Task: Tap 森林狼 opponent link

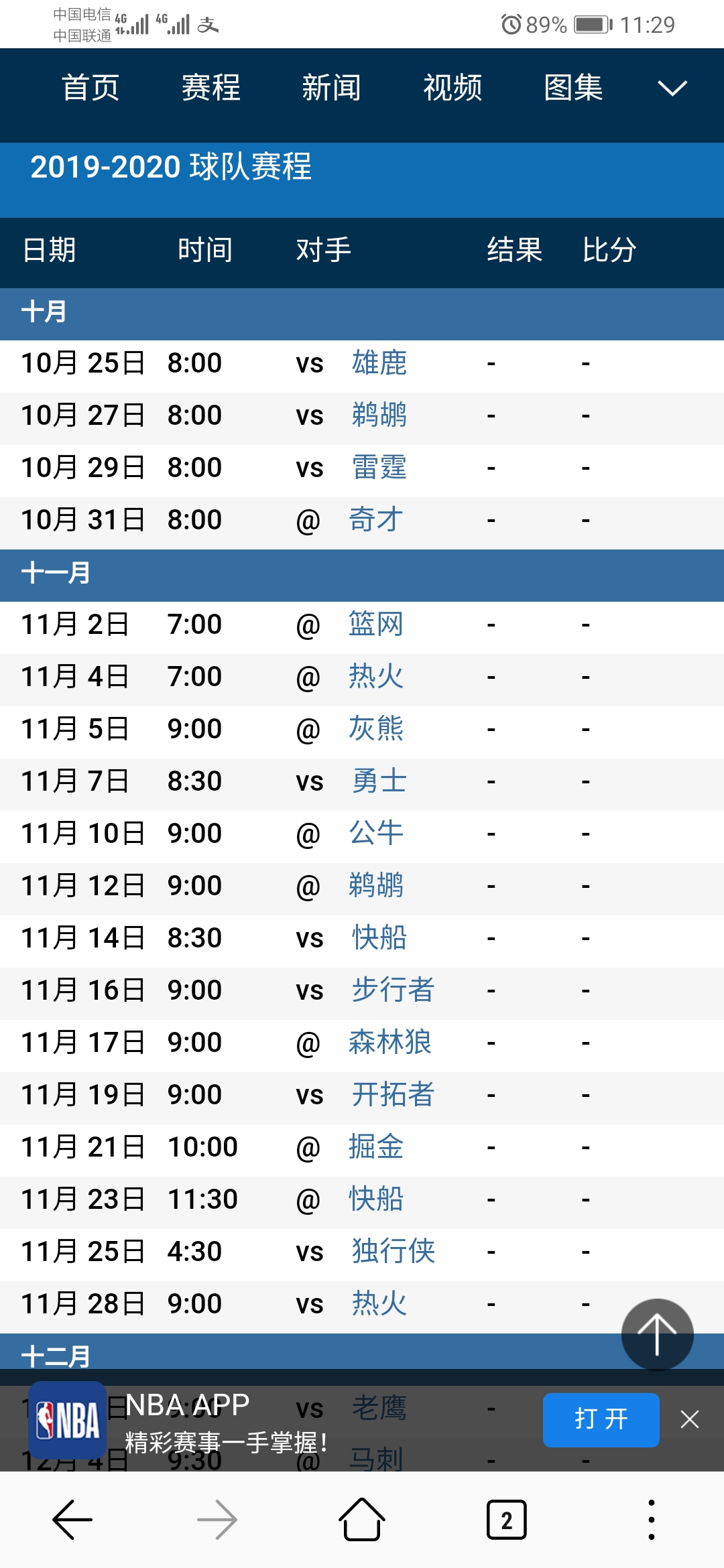Action: [x=390, y=1043]
